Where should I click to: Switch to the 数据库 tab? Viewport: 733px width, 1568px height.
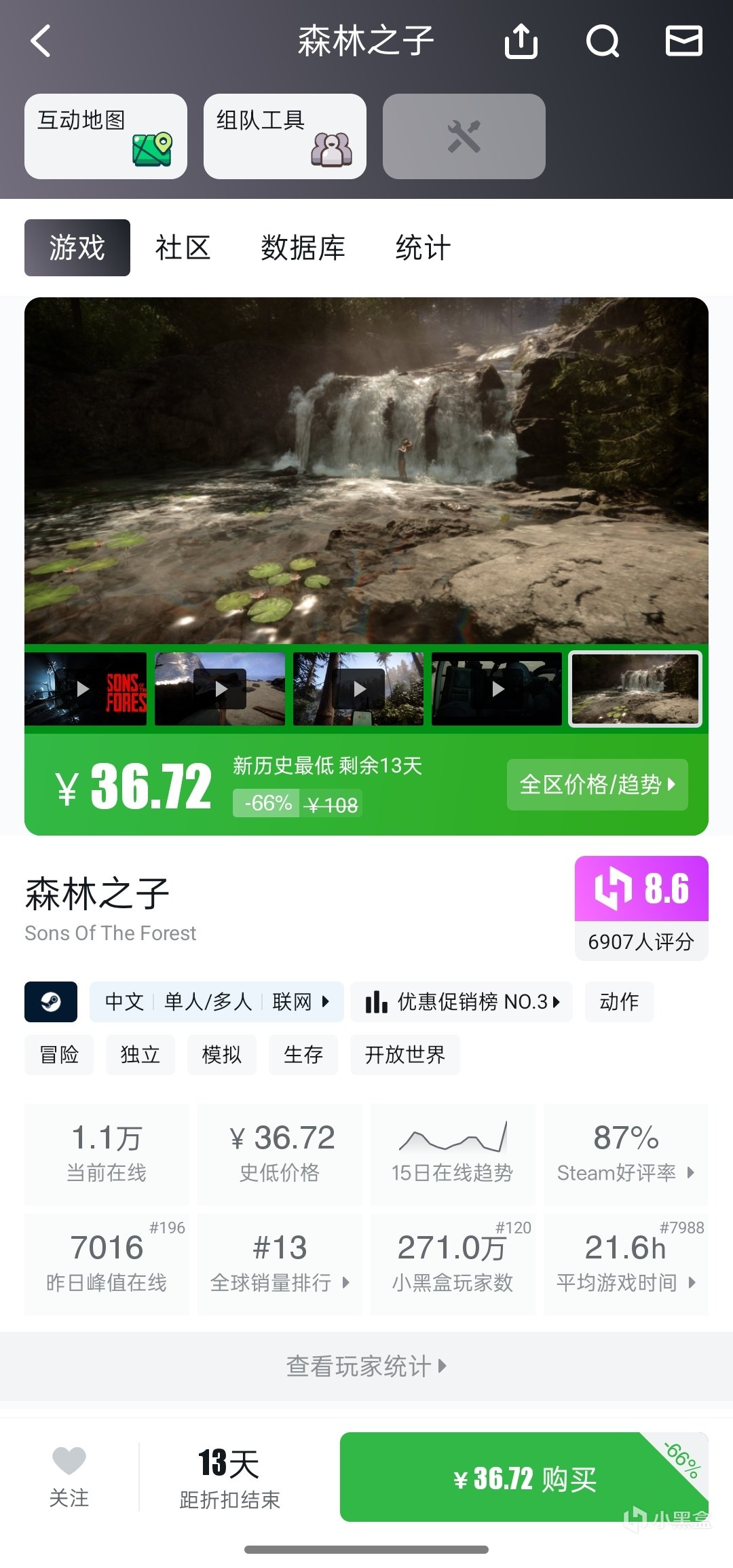click(303, 248)
